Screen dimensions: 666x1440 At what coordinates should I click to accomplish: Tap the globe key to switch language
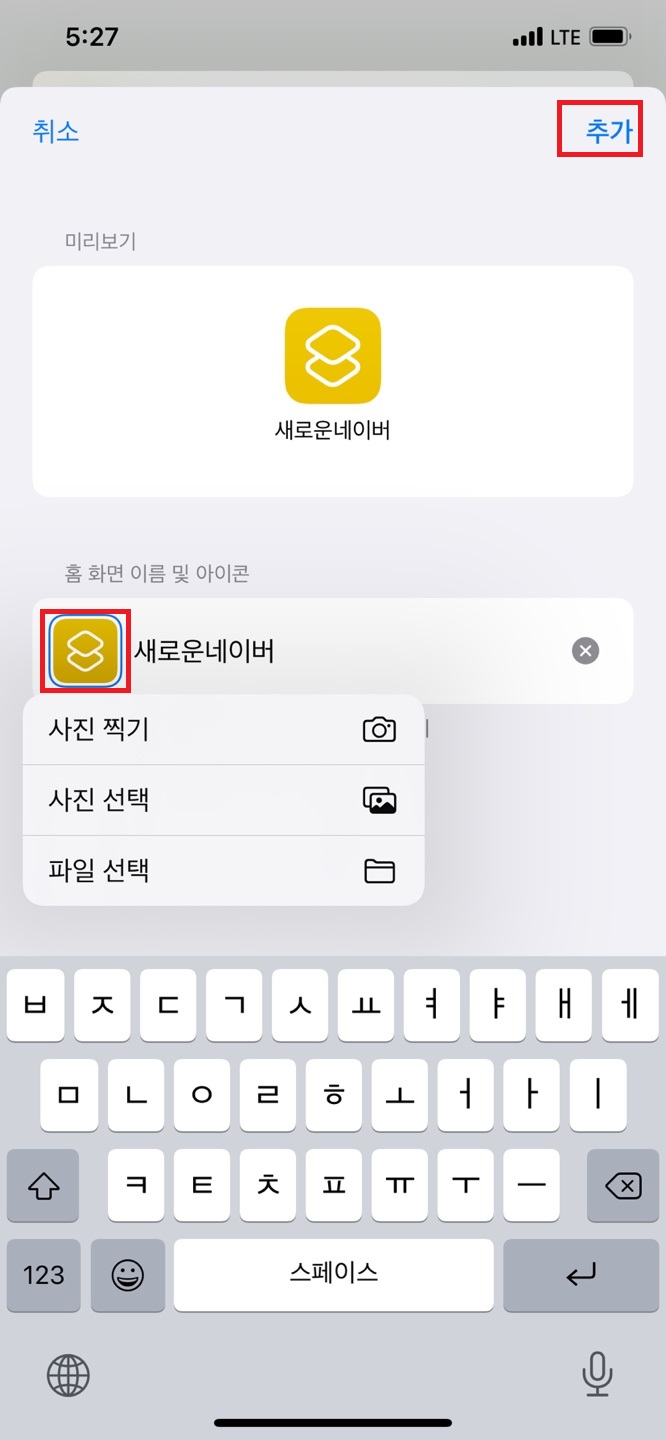(68, 1376)
